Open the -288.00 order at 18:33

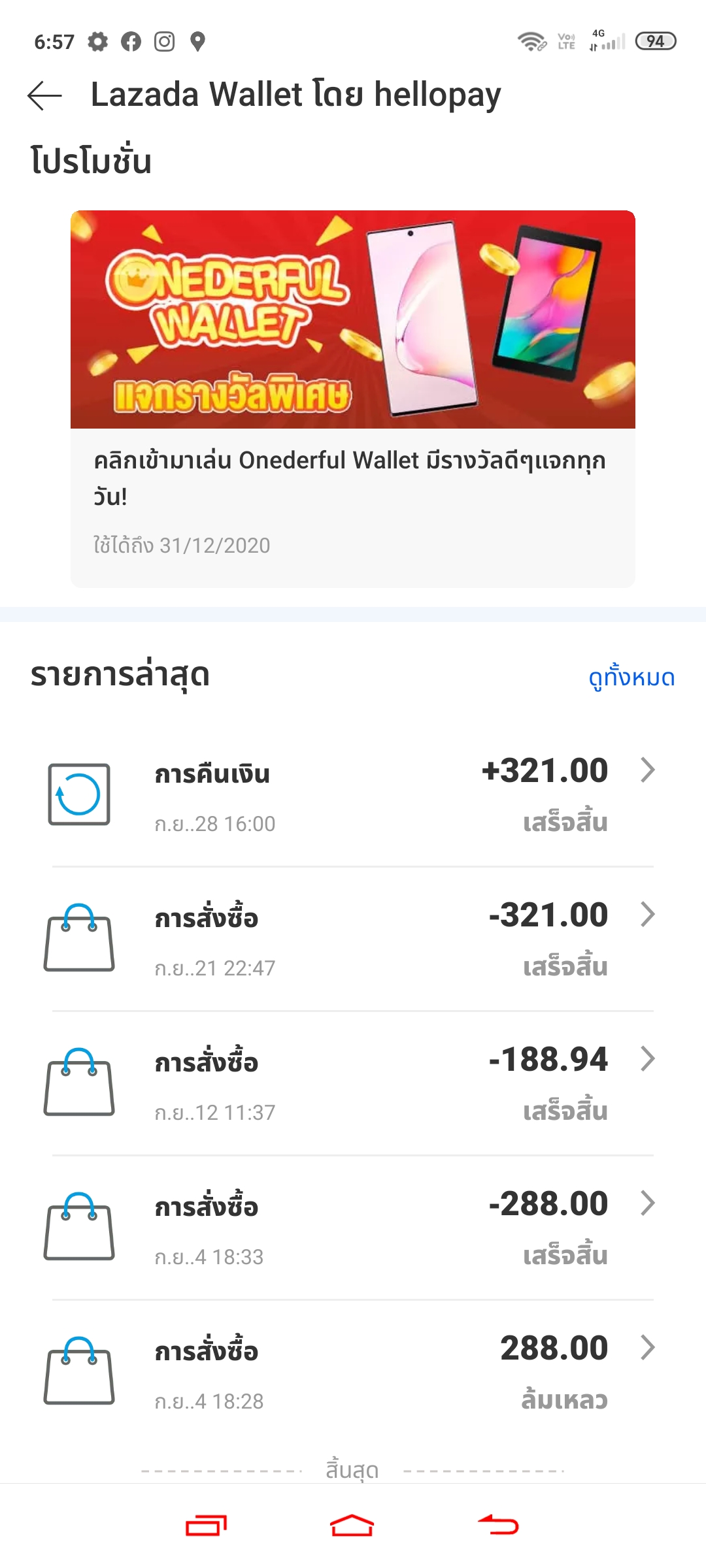(x=353, y=1228)
